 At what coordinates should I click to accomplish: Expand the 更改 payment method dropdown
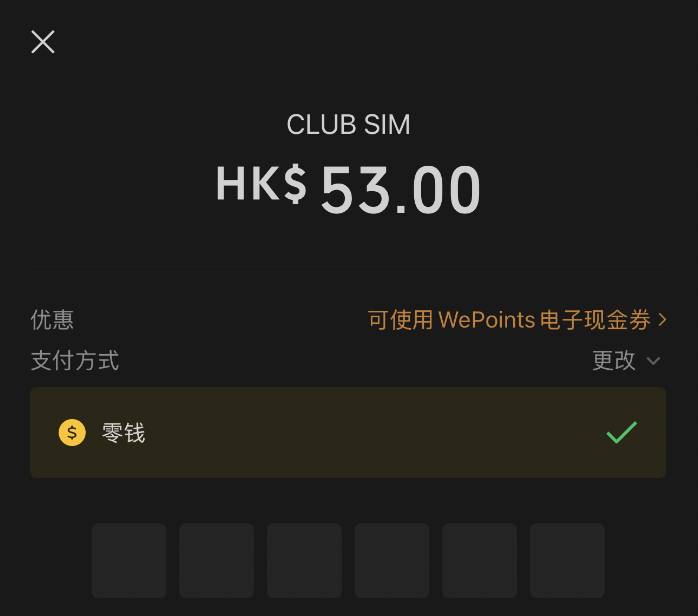pos(626,361)
